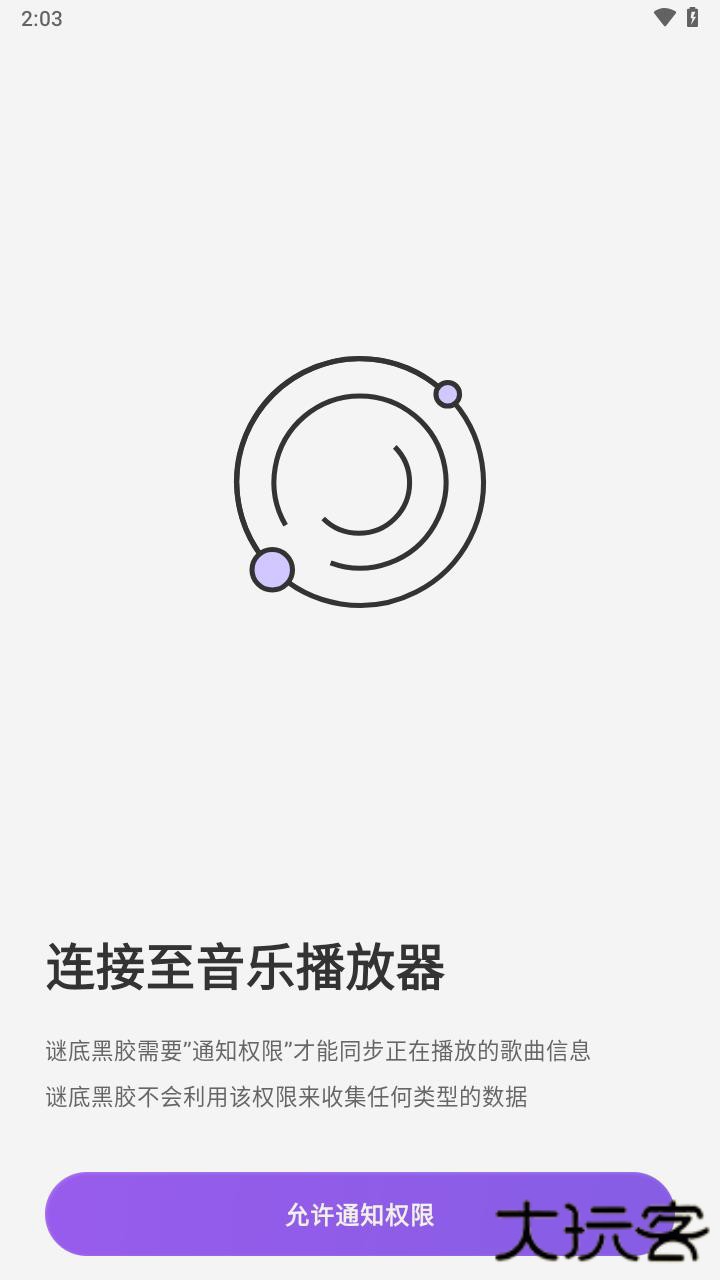Click the large purple orbit dot
The image size is (720, 1280).
pyautogui.click(x=272, y=570)
